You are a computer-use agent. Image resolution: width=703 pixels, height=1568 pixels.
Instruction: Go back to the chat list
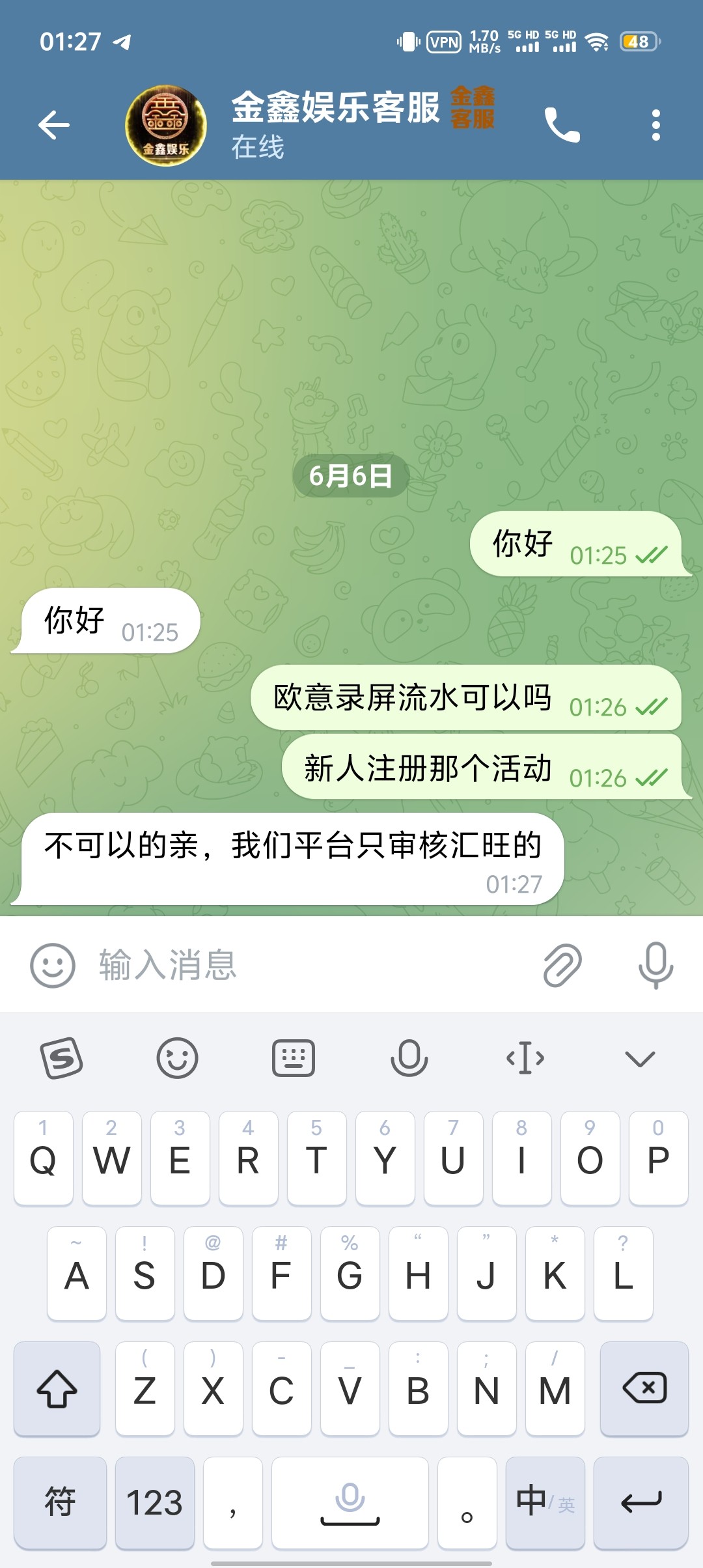pyautogui.click(x=53, y=125)
